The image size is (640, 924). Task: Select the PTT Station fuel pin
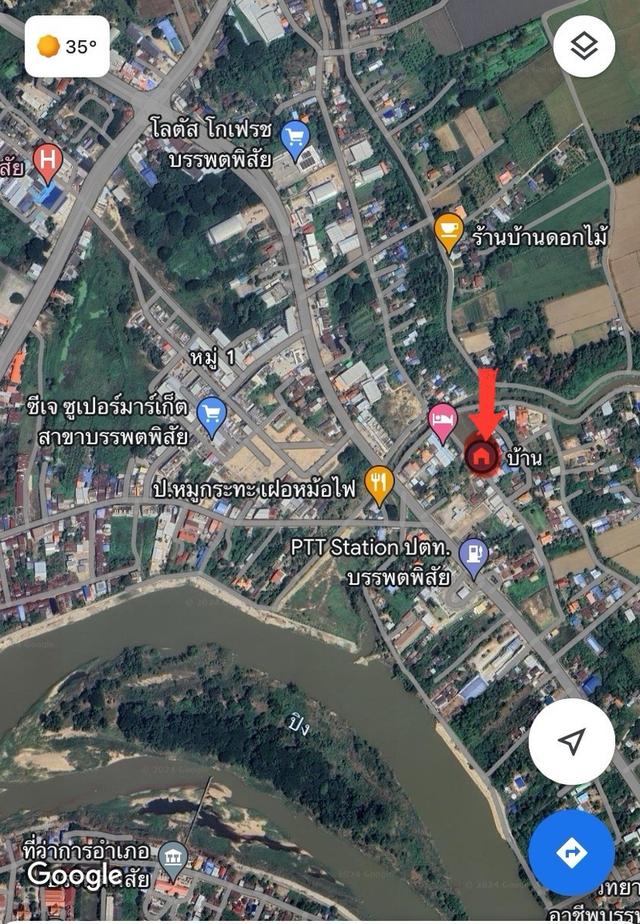(x=473, y=551)
